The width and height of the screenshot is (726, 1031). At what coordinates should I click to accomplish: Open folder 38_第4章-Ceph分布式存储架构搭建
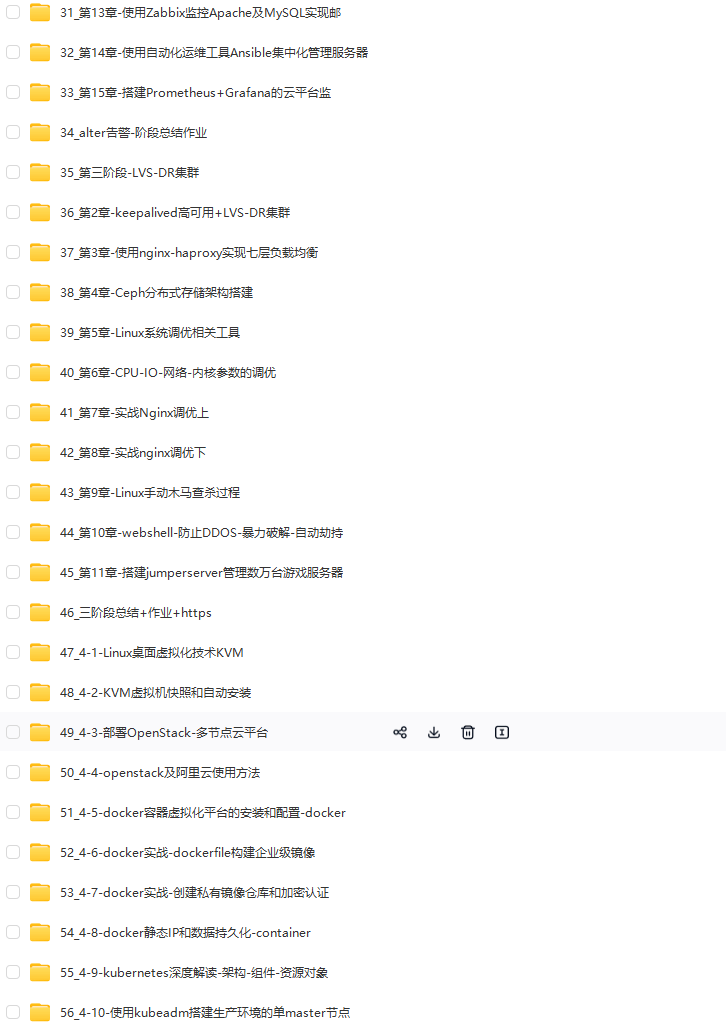156,292
